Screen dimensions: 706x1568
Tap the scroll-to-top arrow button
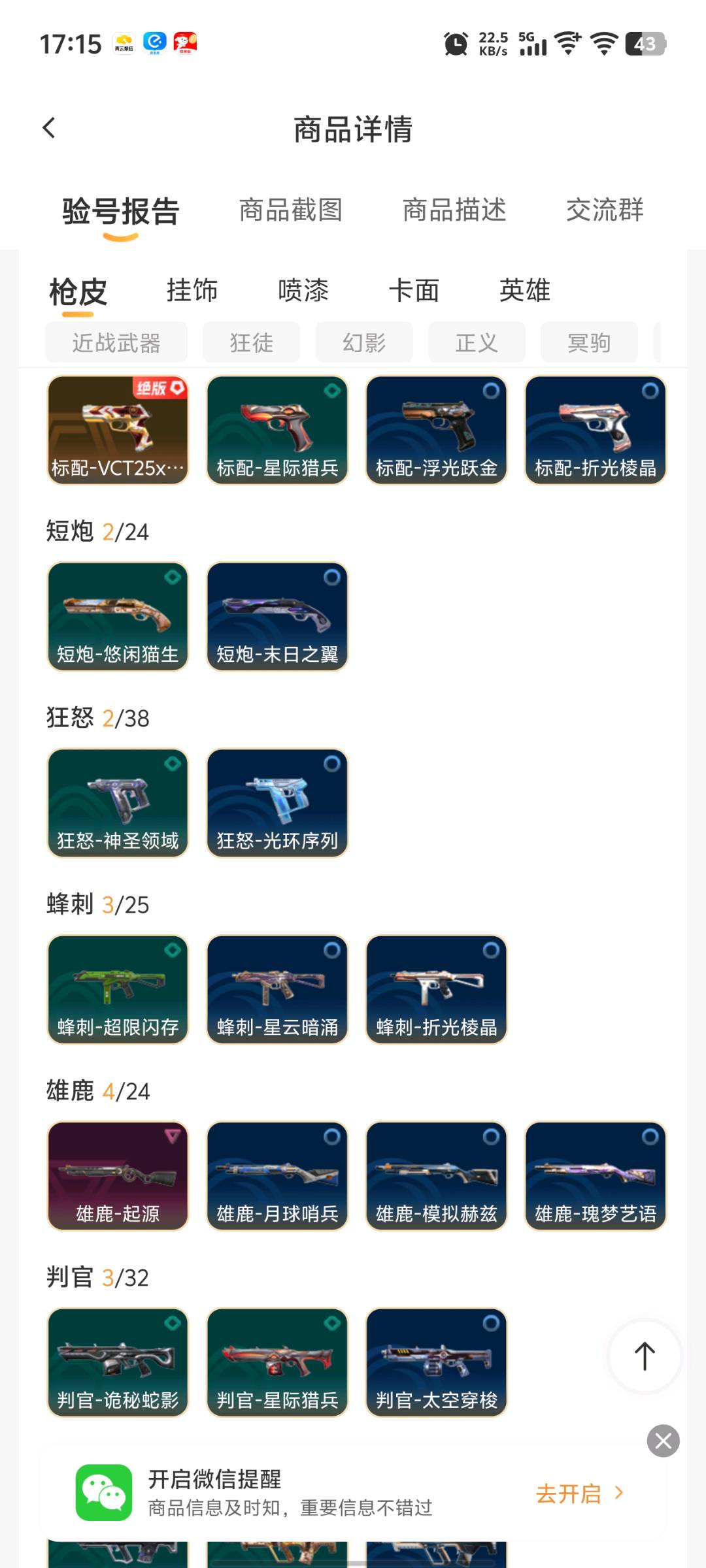645,1356
